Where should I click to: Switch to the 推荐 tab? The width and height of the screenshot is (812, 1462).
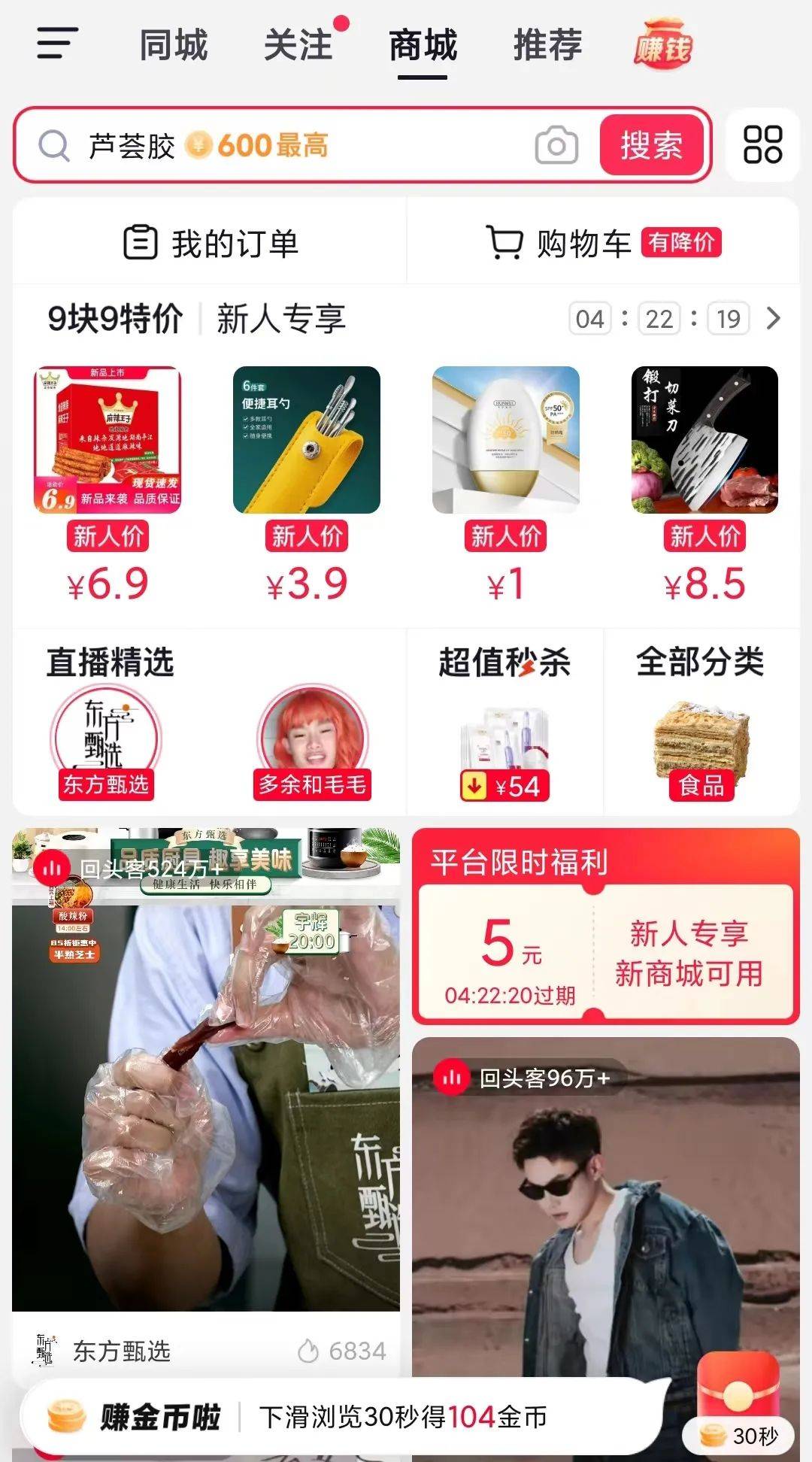(547, 45)
